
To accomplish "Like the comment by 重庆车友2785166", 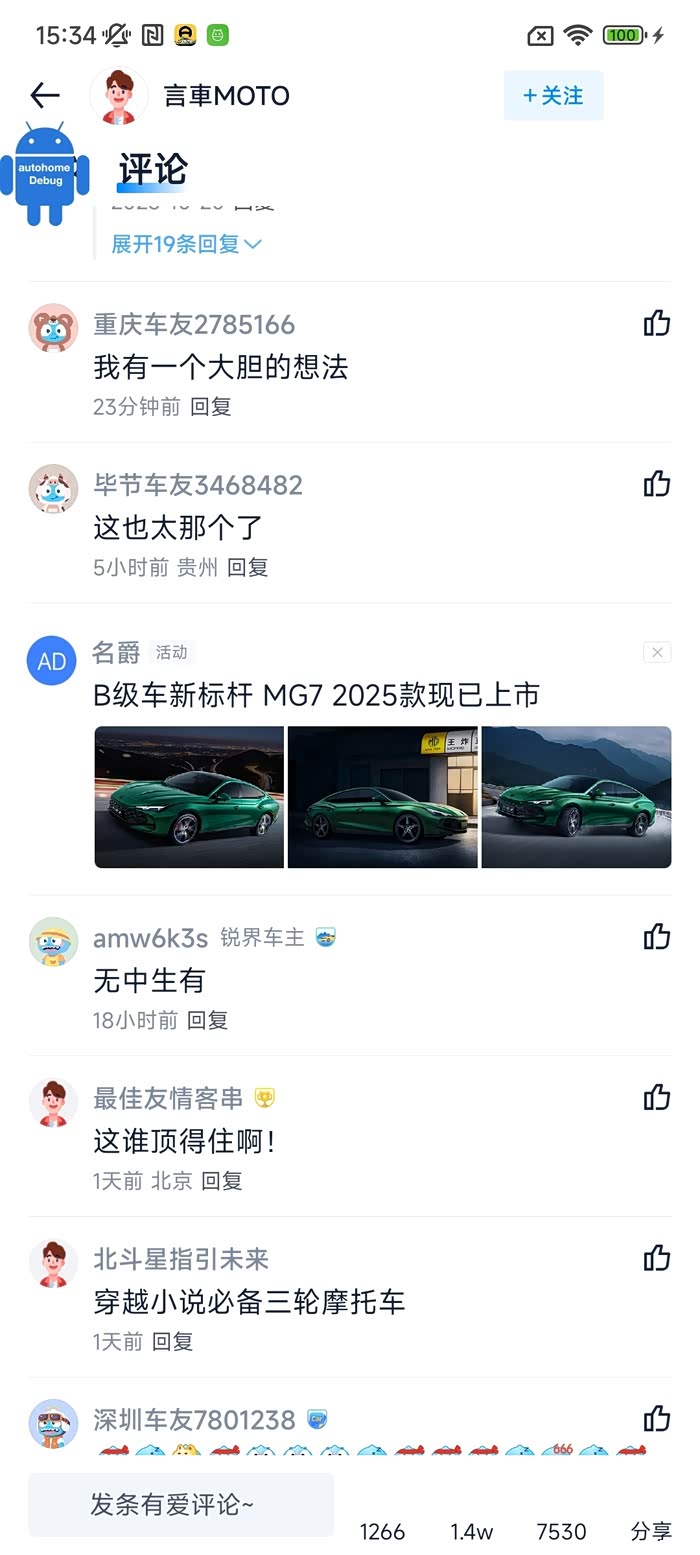I will point(656,323).
